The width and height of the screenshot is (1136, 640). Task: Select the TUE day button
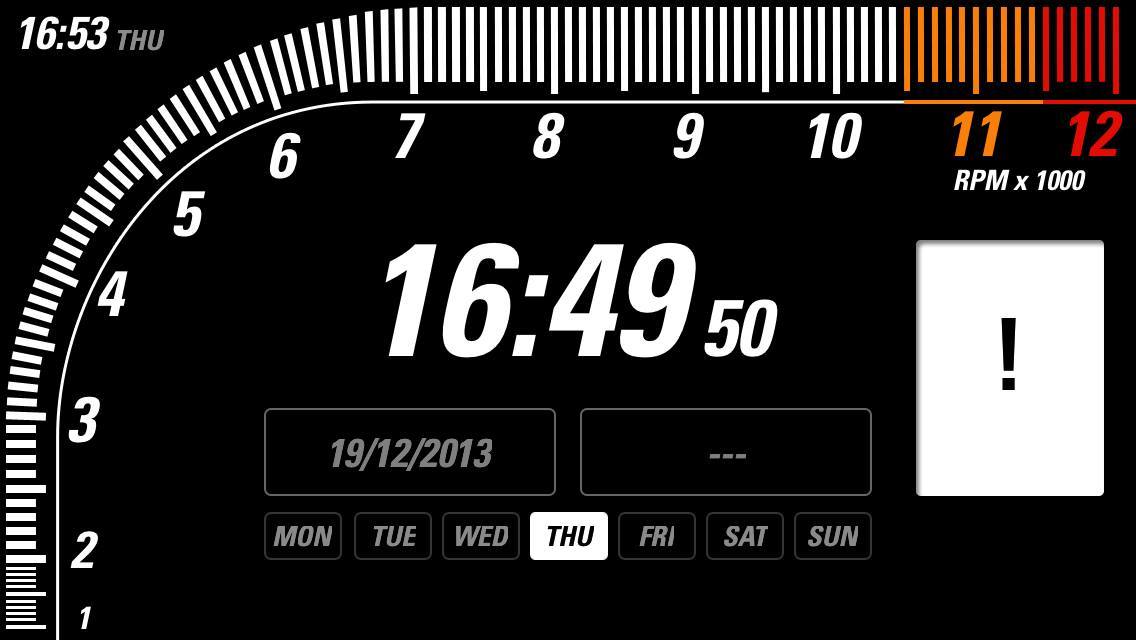click(x=393, y=536)
